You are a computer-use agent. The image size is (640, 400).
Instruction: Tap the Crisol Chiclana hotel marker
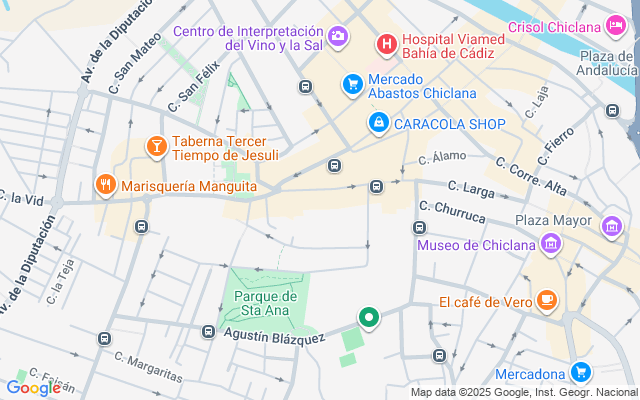click(x=616, y=26)
